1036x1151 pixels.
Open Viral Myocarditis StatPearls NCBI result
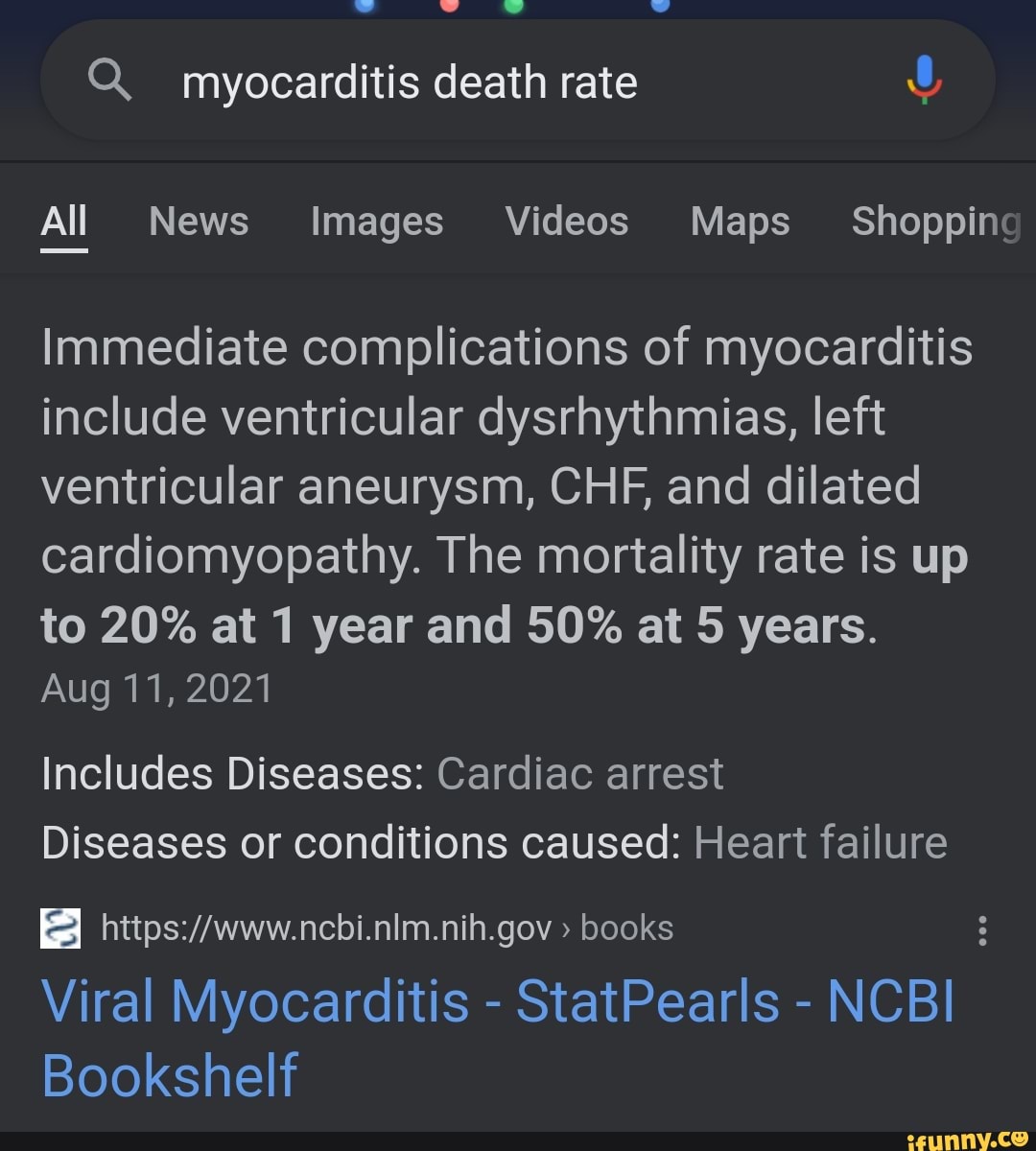tap(498, 1037)
